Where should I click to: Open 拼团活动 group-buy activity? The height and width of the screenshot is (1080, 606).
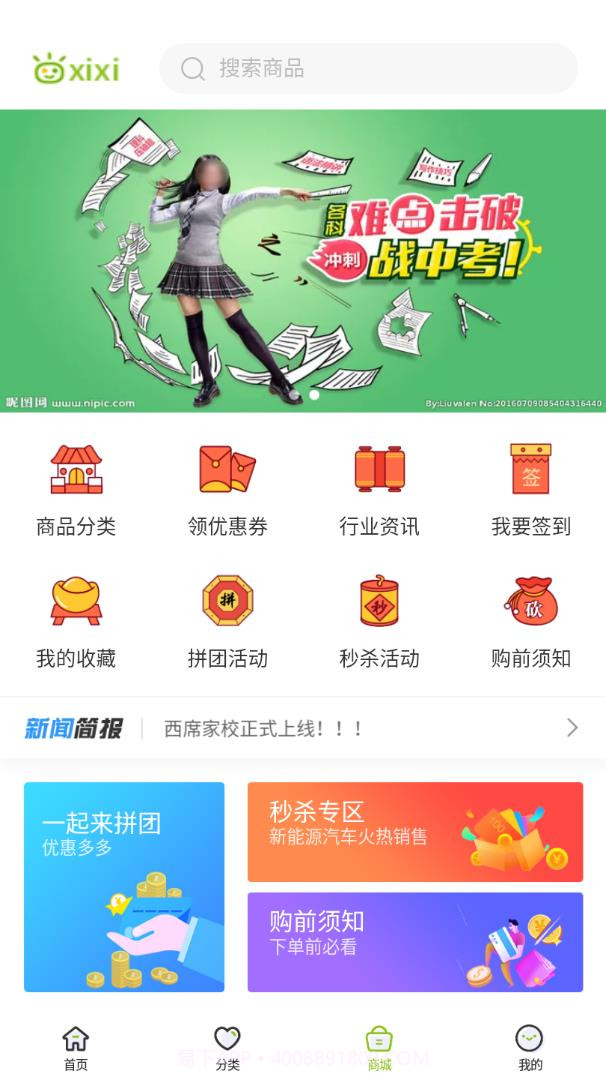[227, 622]
